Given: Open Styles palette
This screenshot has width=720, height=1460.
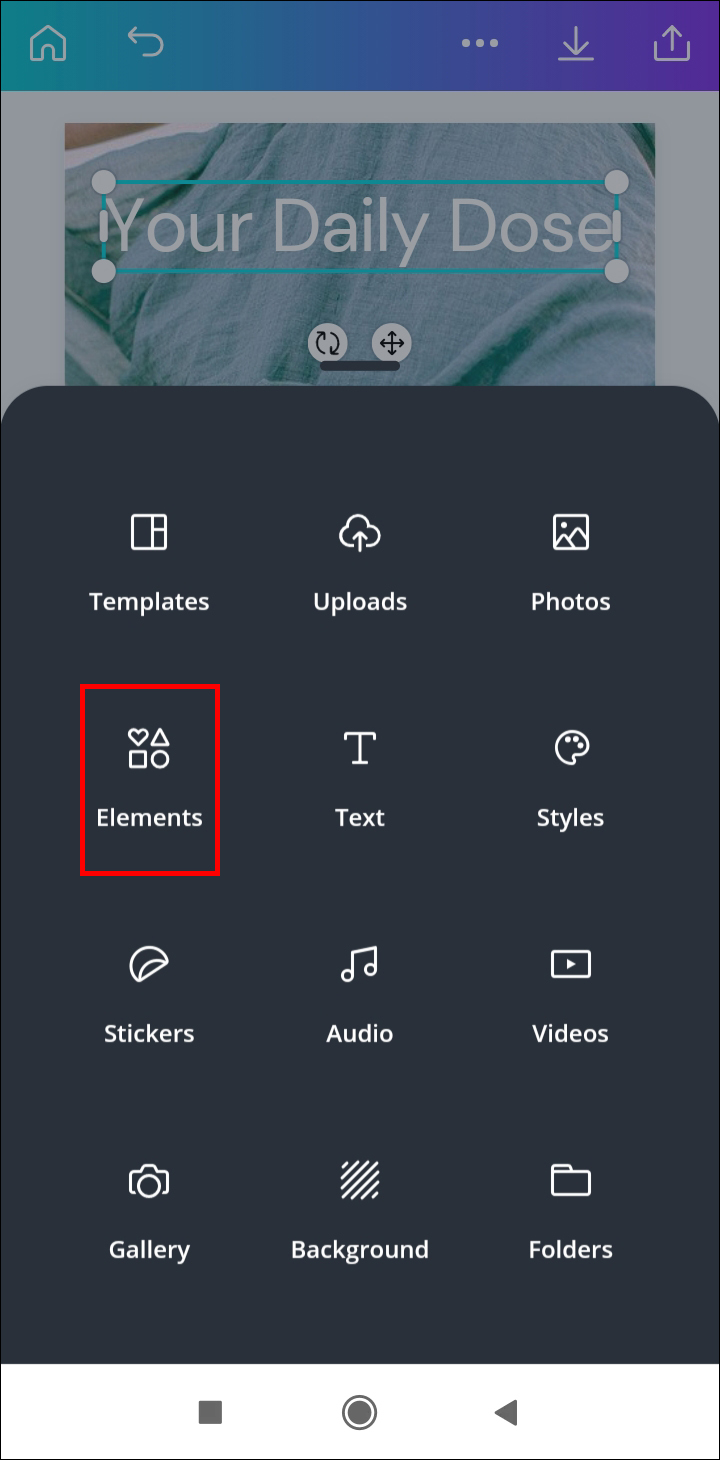Looking at the screenshot, I should point(570,778).
